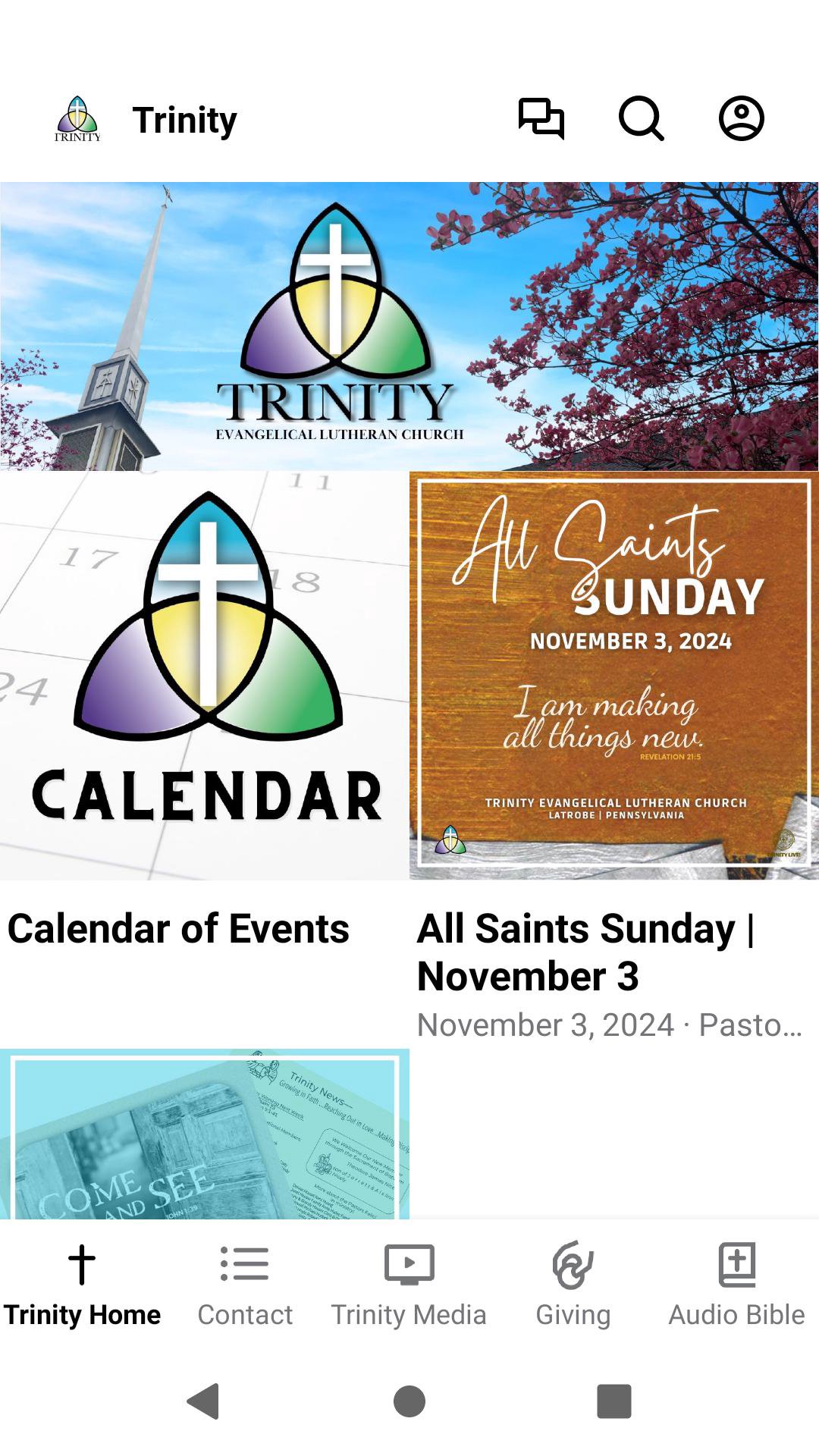Open the Trinity News Come and See tile
This screenshot has width=819, height=1456.
[x=205, y=1134]
